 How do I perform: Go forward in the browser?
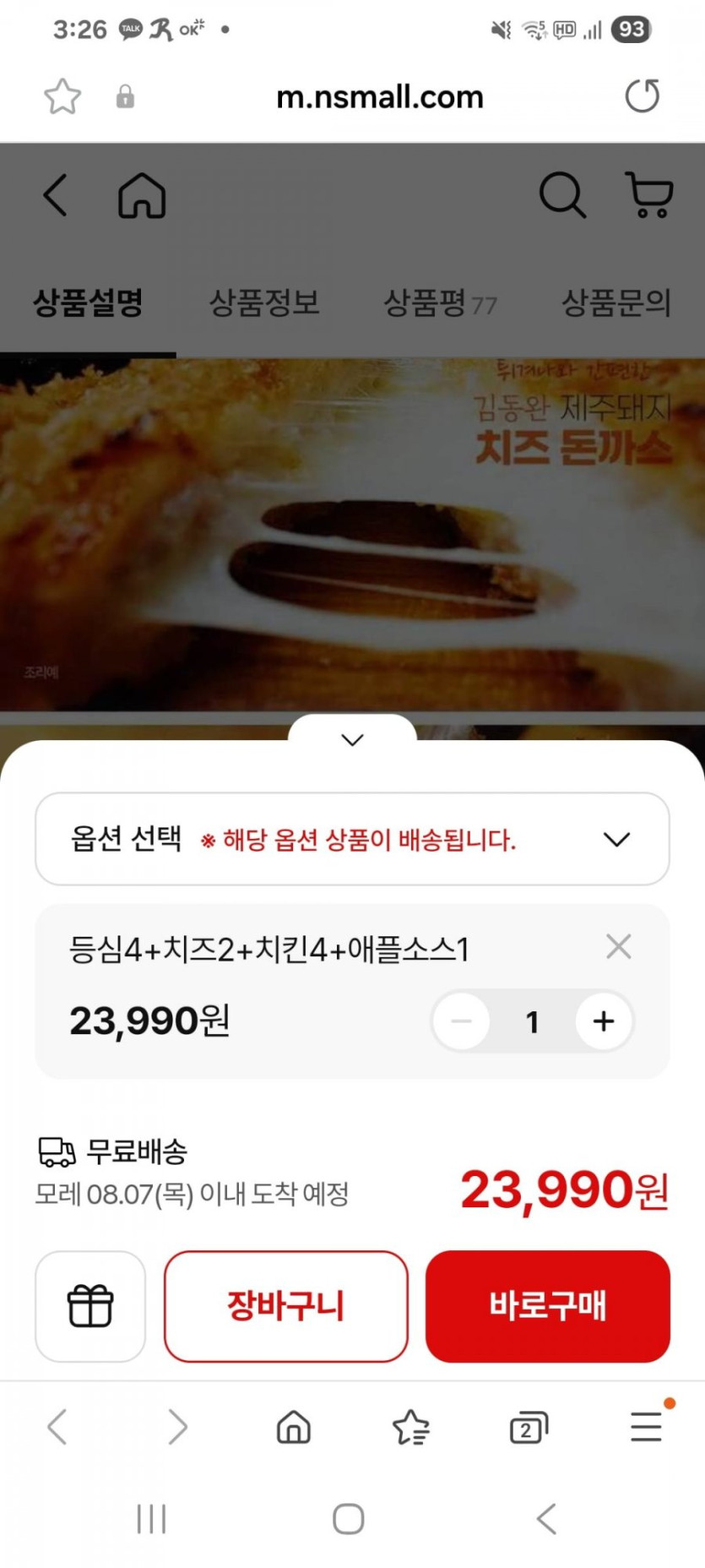[176, 1428]
